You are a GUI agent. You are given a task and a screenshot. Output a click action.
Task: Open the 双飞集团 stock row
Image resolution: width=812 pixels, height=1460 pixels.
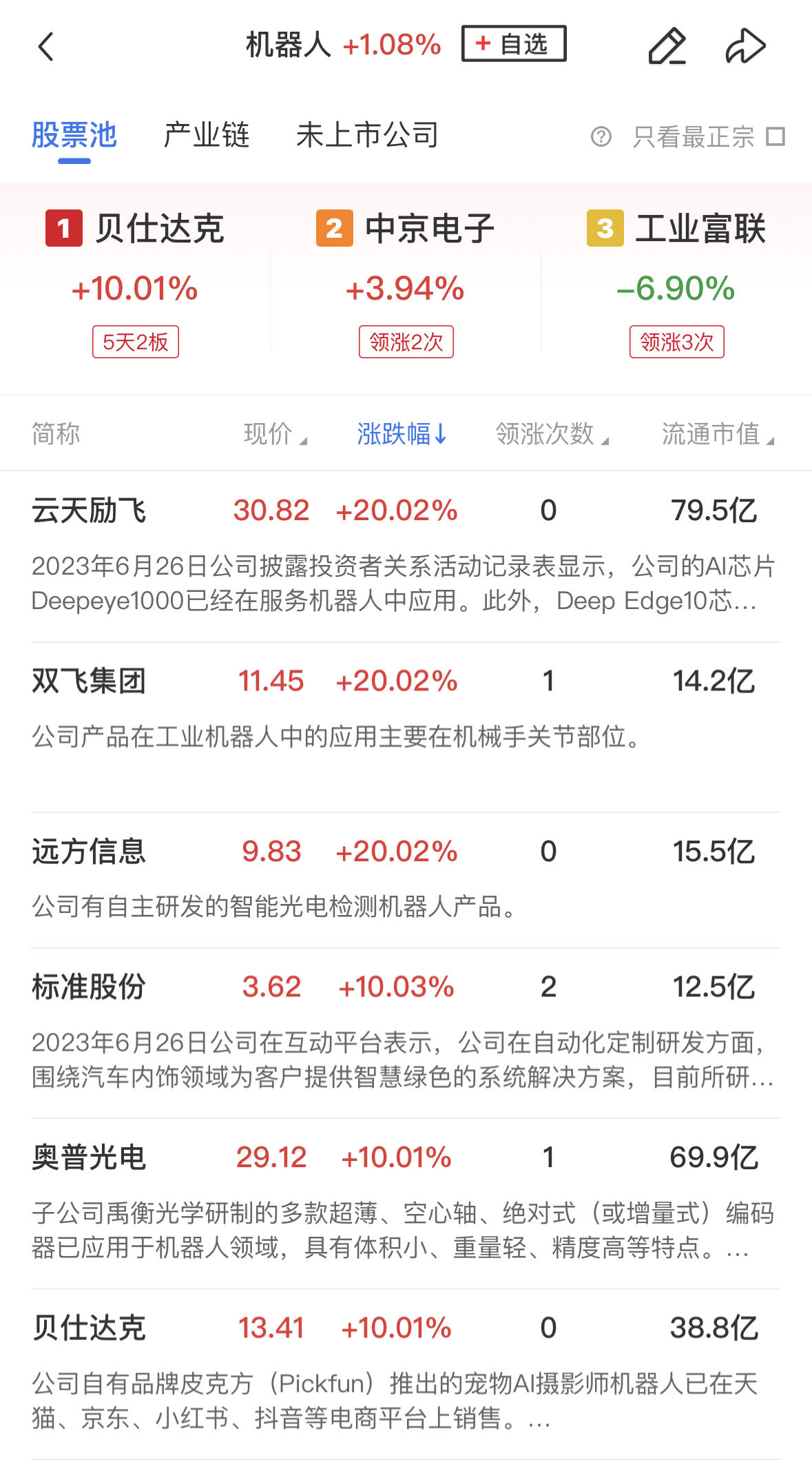(90, 681)
